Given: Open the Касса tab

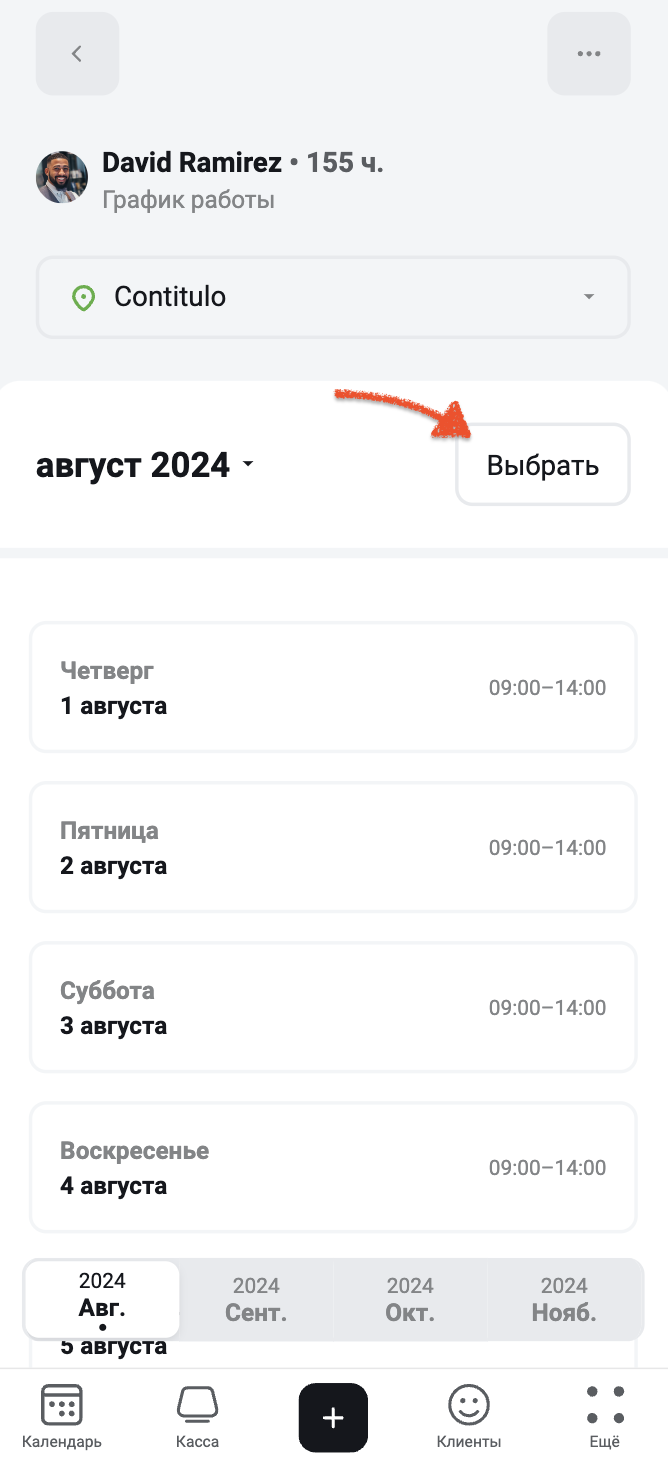Looking at the screenshot, I should (x=198, y=1417).
